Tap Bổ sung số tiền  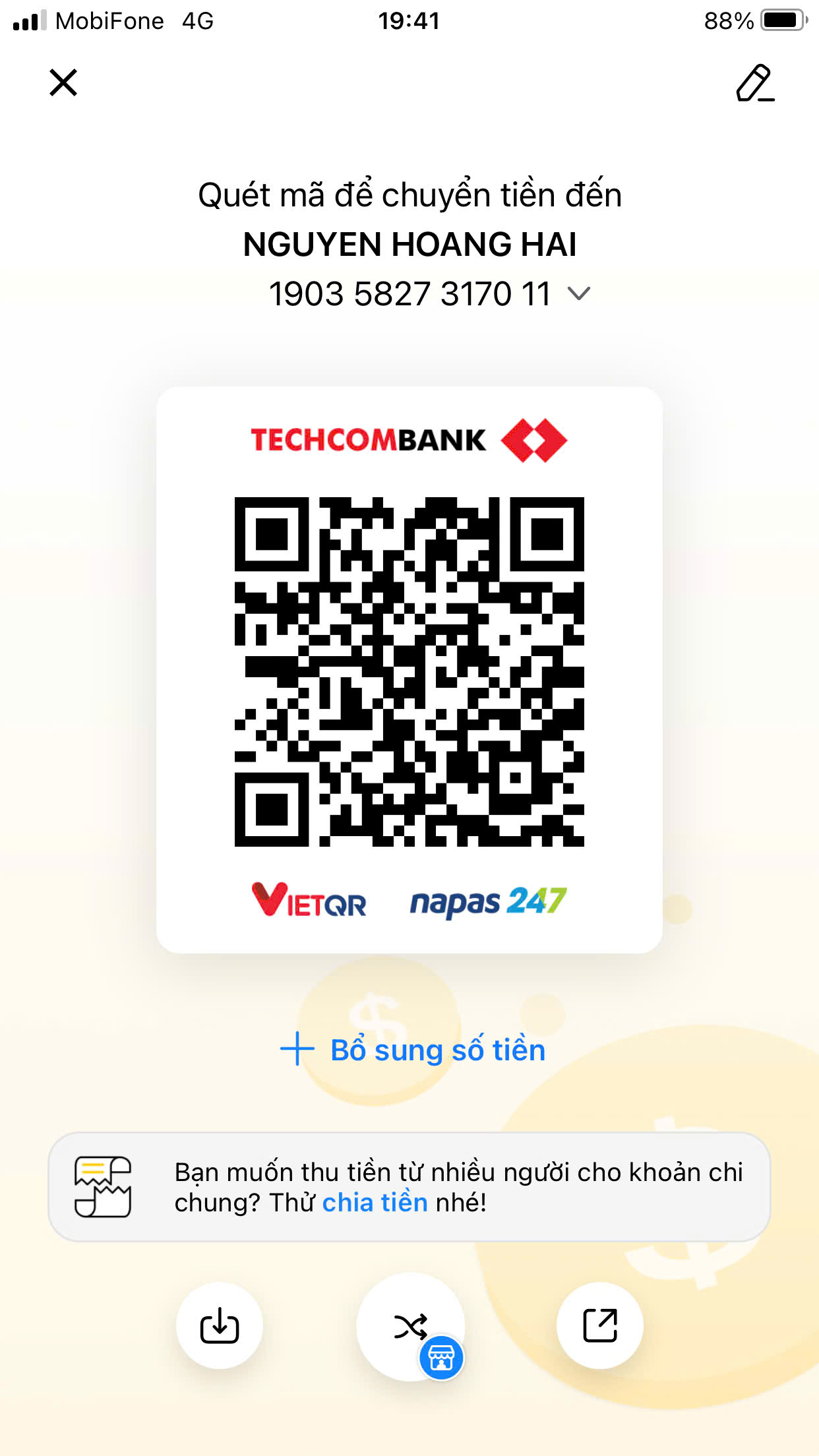(x=413, y=1049)
